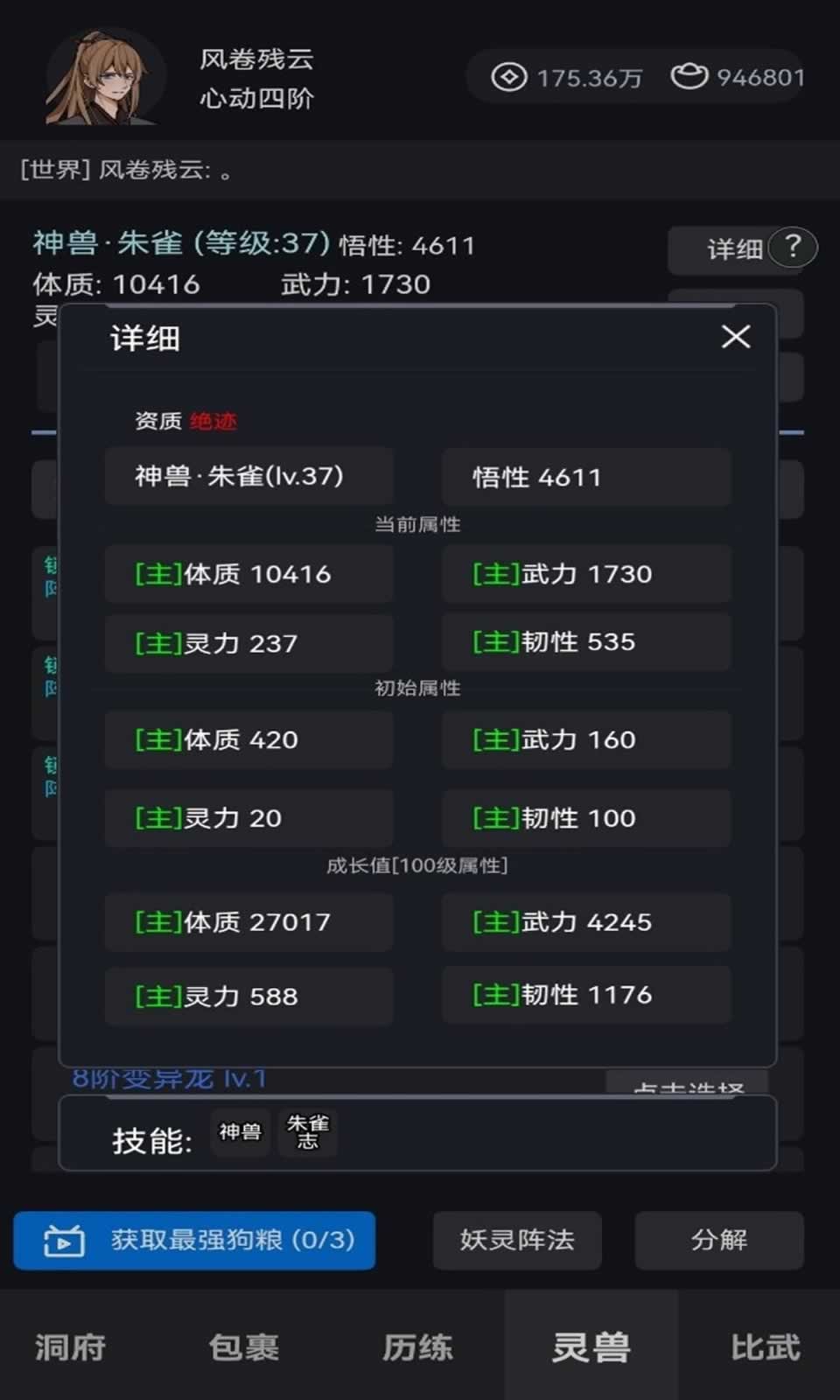Switch to the 包裹 tab
The image size is (840, 1400).
[243, 1347]
